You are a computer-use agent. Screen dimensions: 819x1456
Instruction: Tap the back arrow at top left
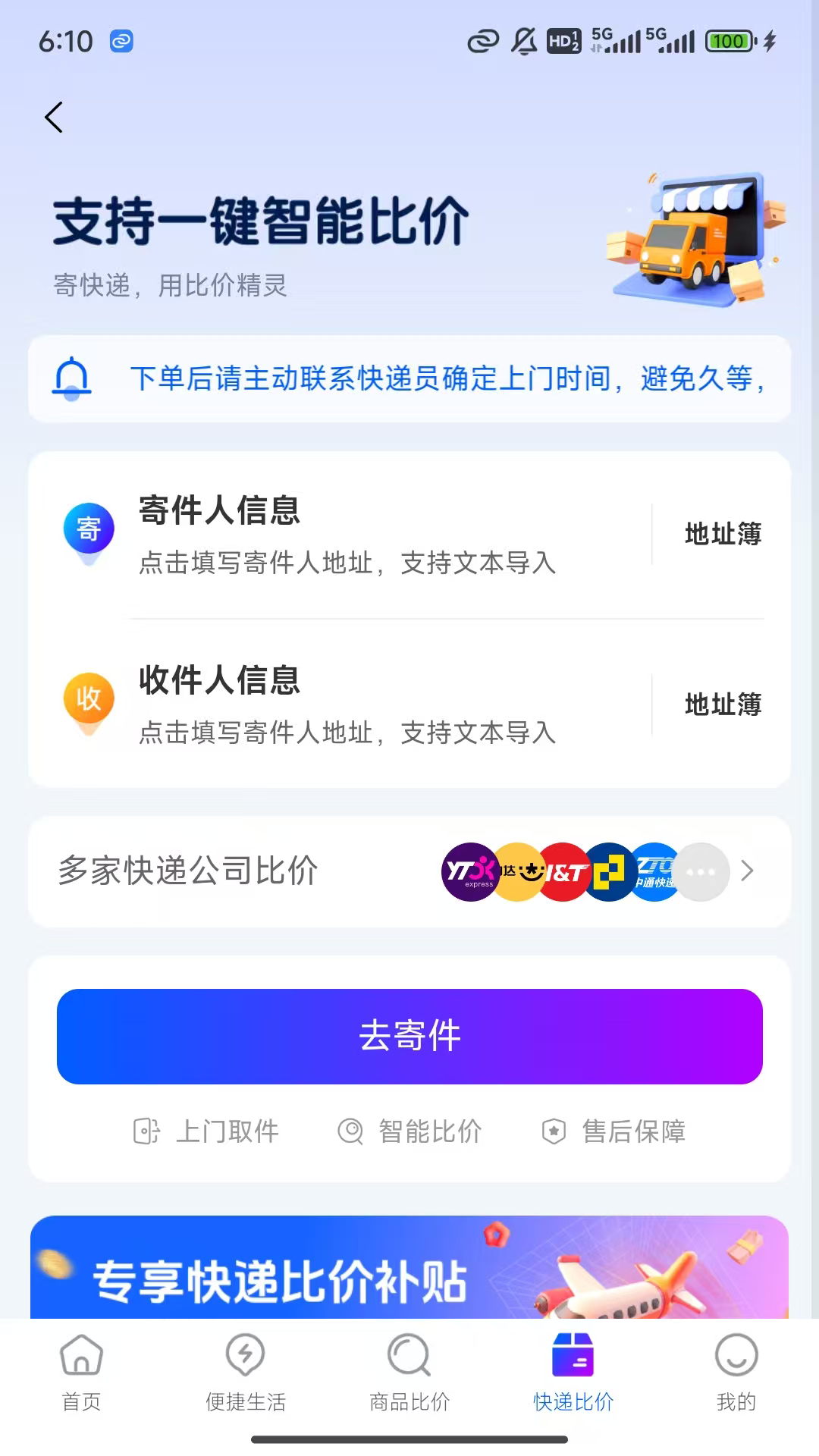coord(54,117)
